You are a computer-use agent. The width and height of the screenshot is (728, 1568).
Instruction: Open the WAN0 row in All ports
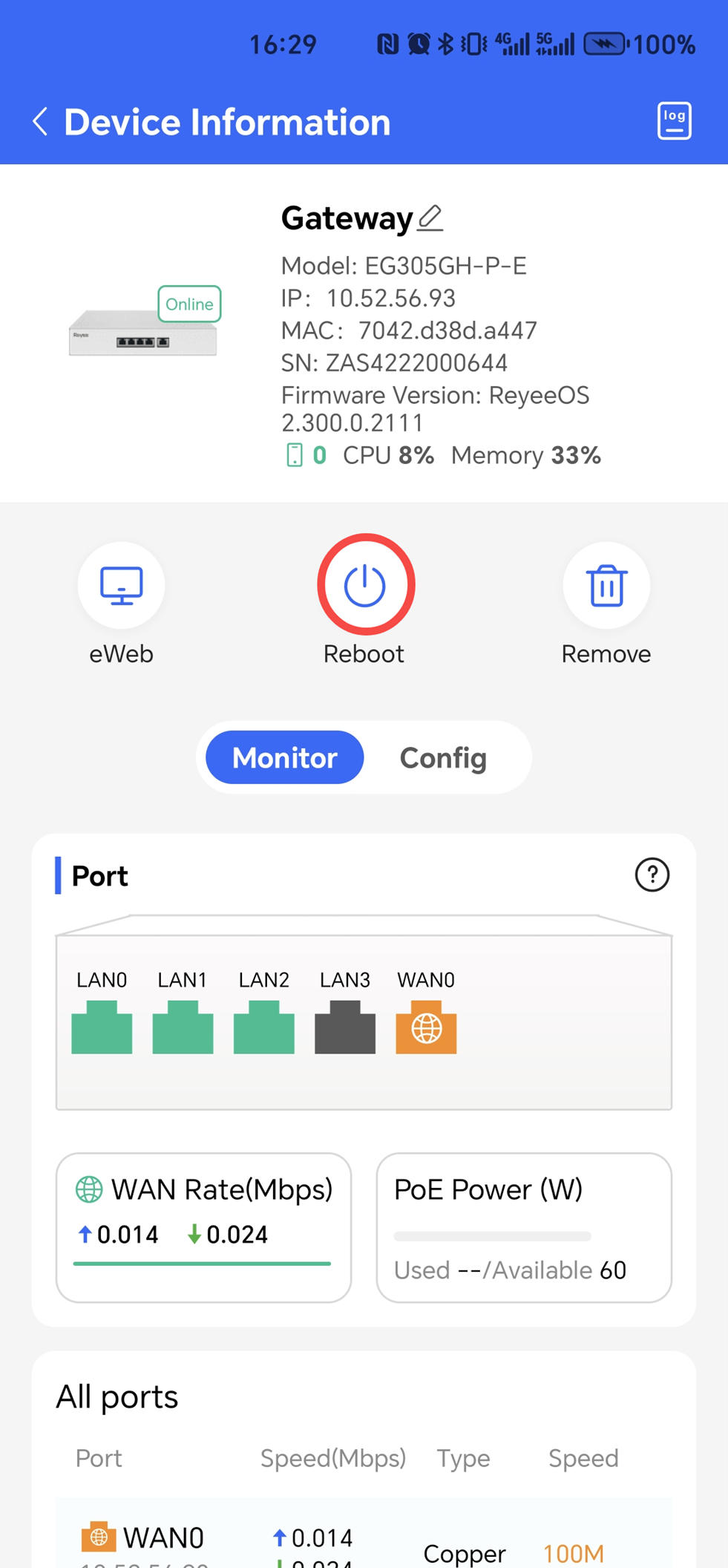pos(364,1541)
